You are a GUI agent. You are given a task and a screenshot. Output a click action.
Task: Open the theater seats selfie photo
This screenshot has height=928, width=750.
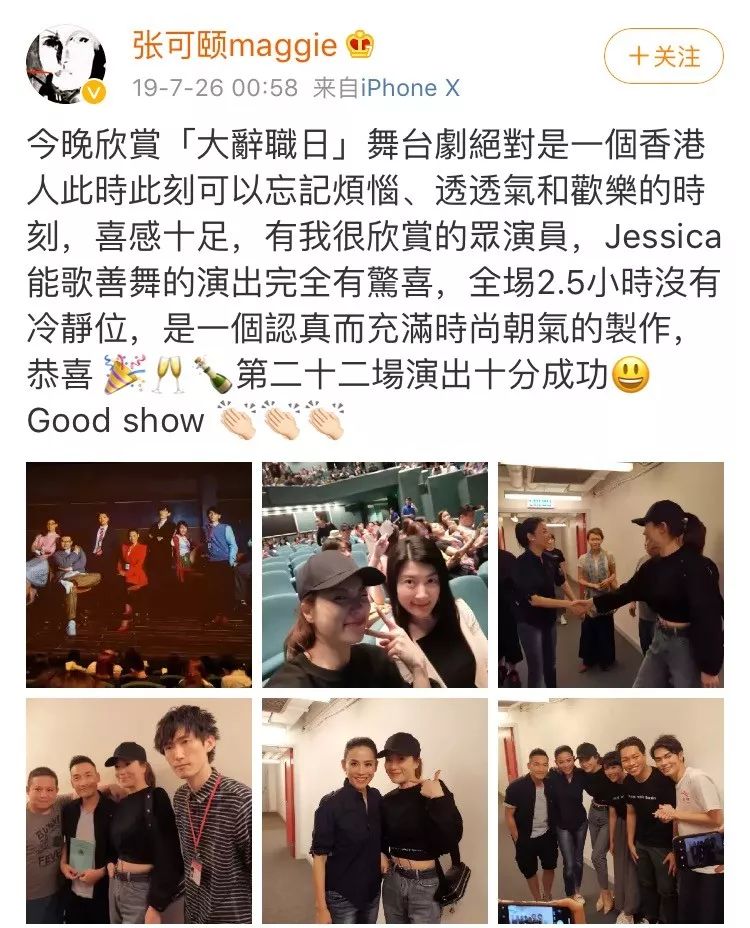(x=375, y=574)
